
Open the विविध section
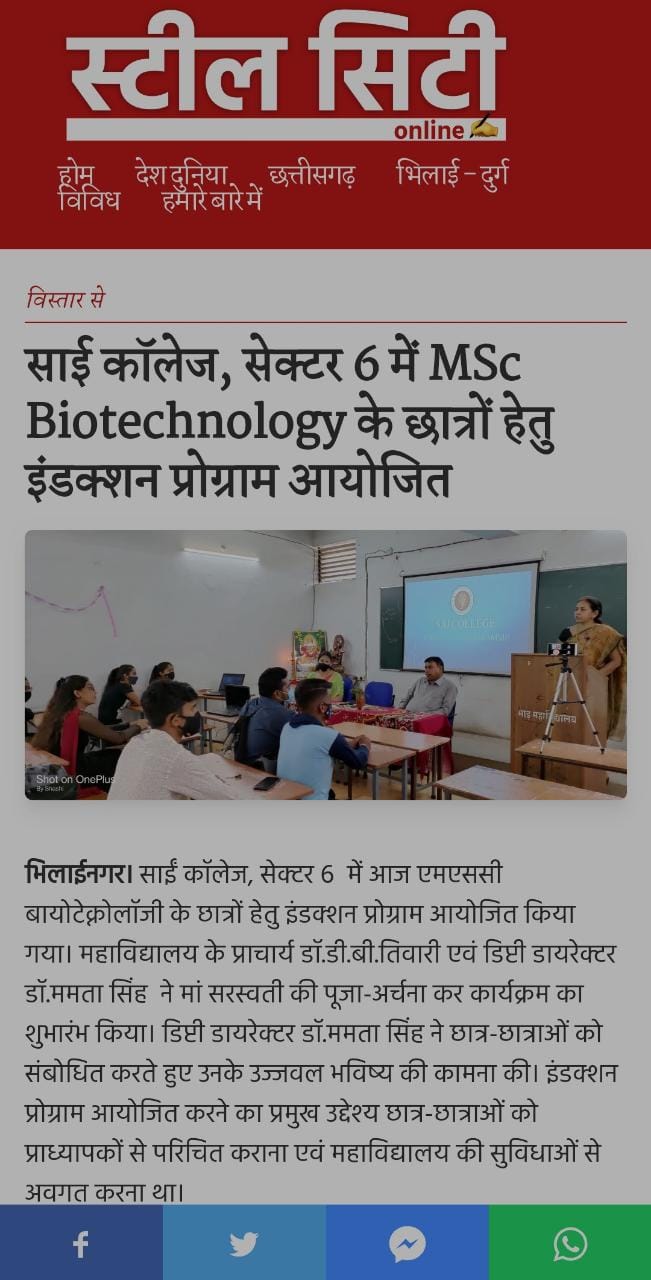point(89,200)
